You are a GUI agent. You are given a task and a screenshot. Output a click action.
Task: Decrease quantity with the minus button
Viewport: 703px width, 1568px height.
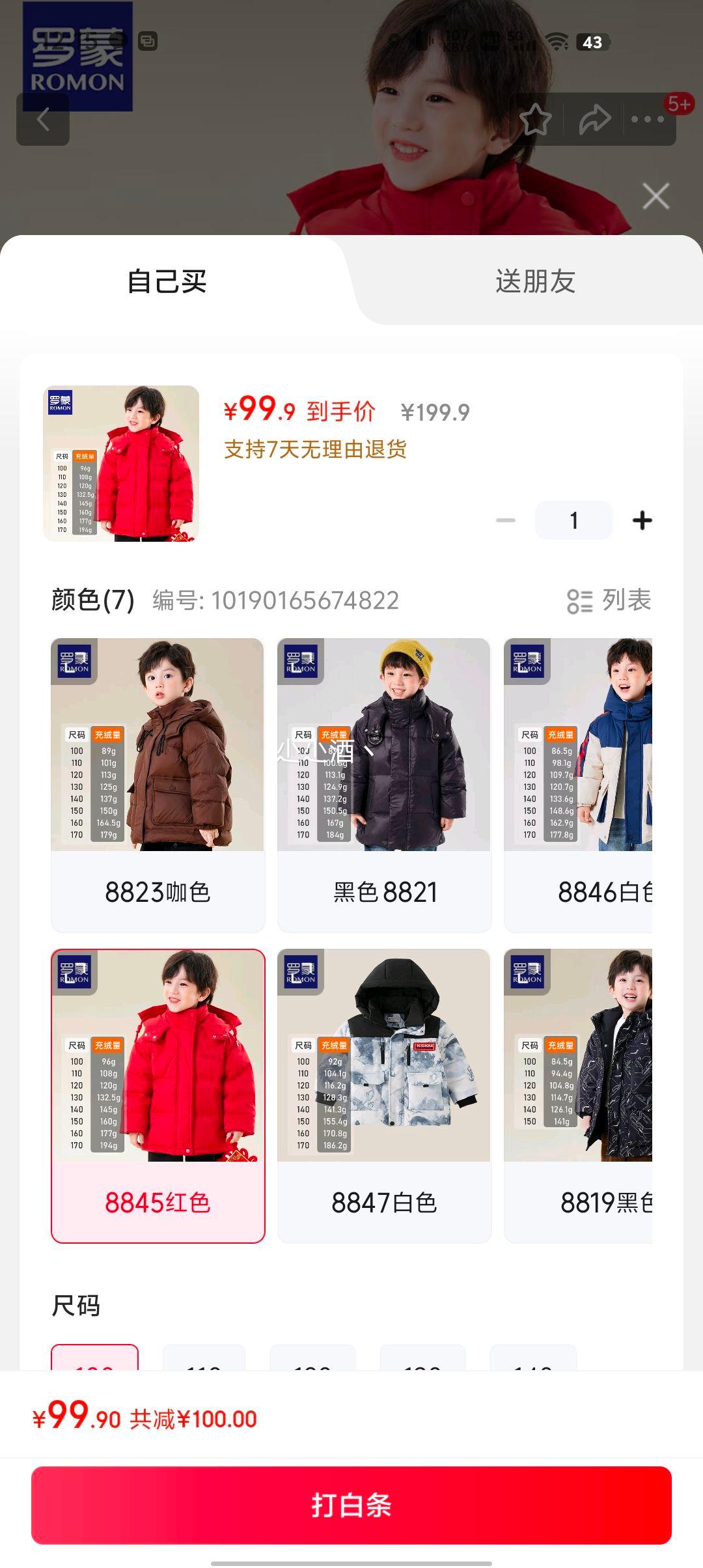pos(505,520)
